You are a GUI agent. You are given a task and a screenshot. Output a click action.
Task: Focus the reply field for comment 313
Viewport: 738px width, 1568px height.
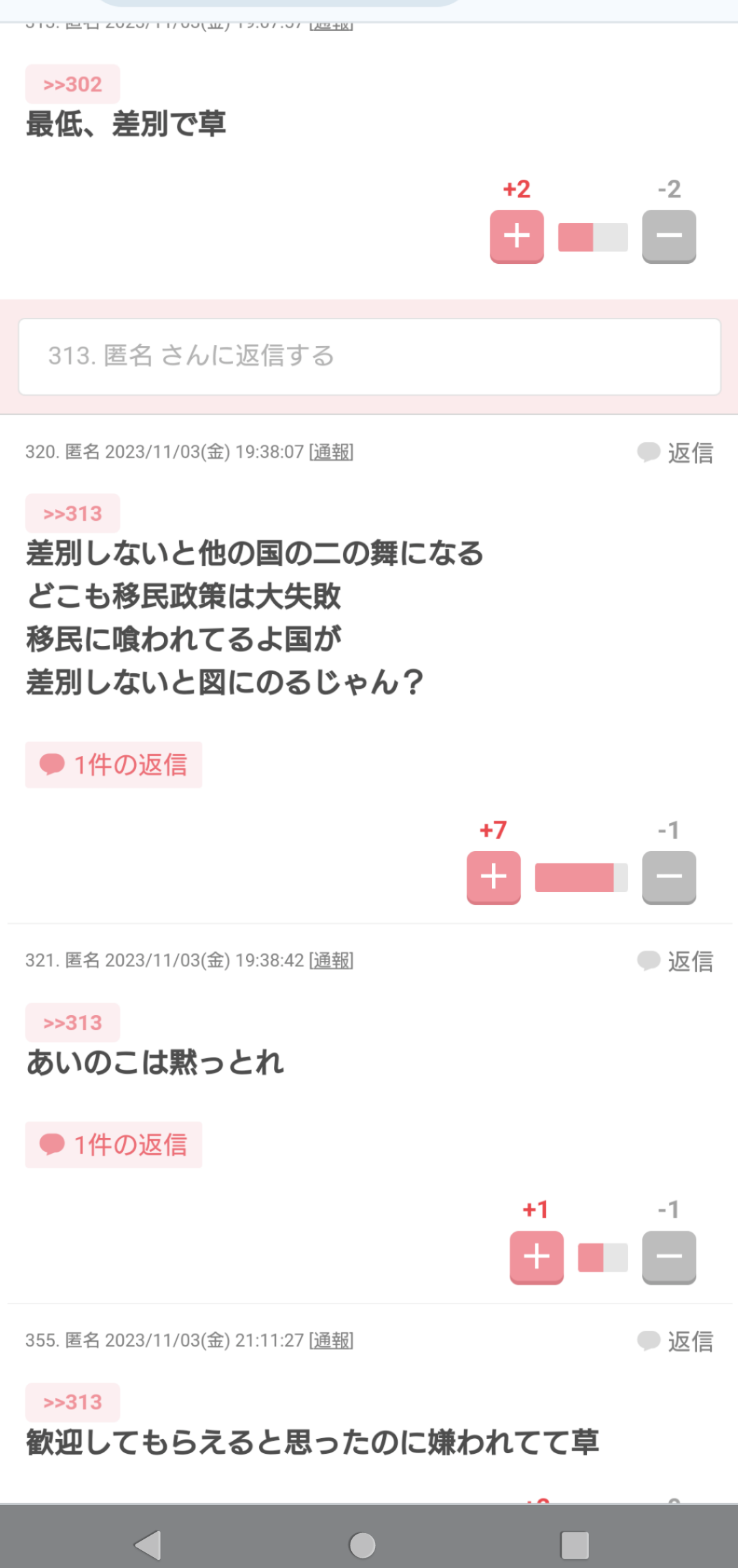[x=370, y=356]
